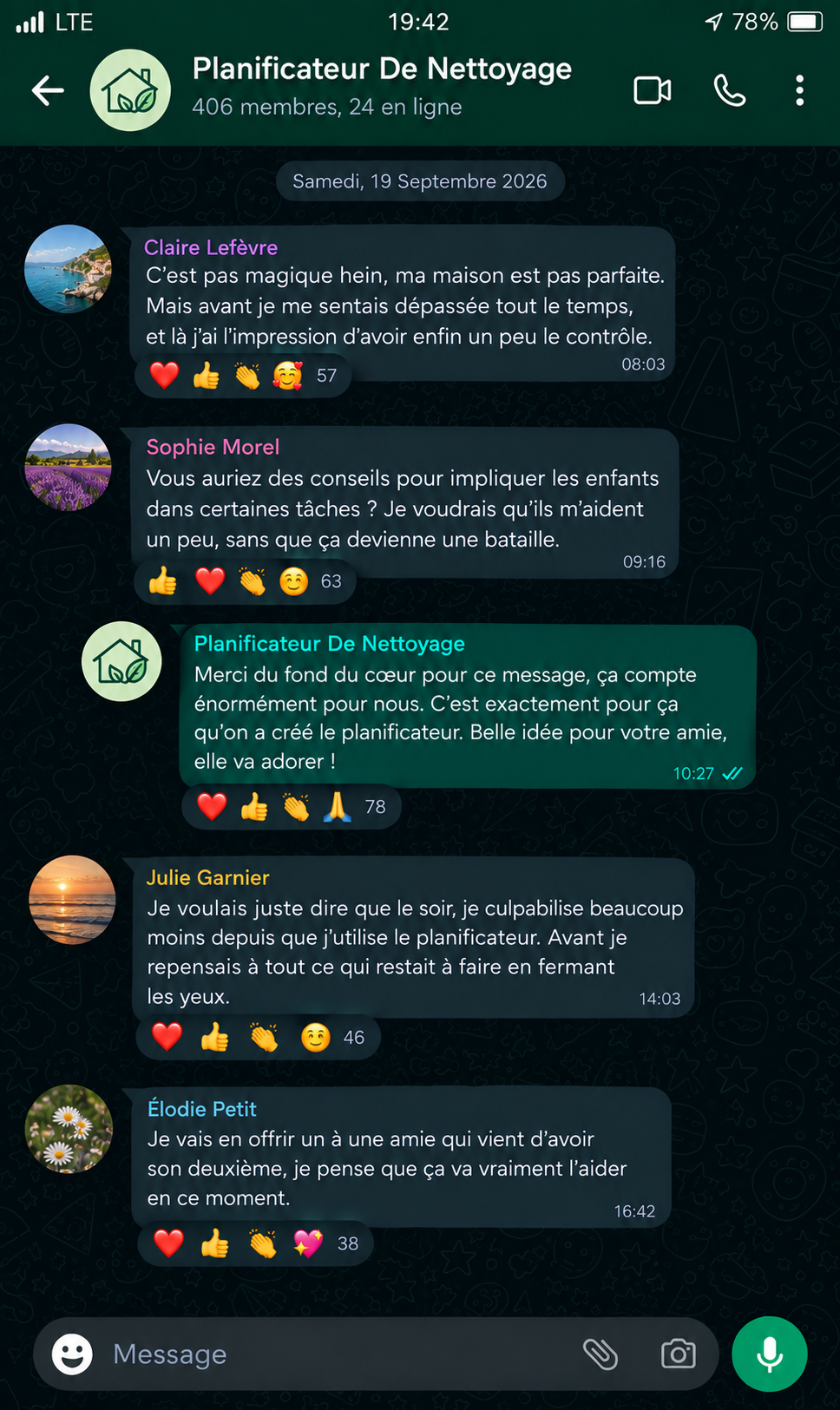Open the camera from message bar
The image size is (840, 1410).
(x=678, y=1354)
